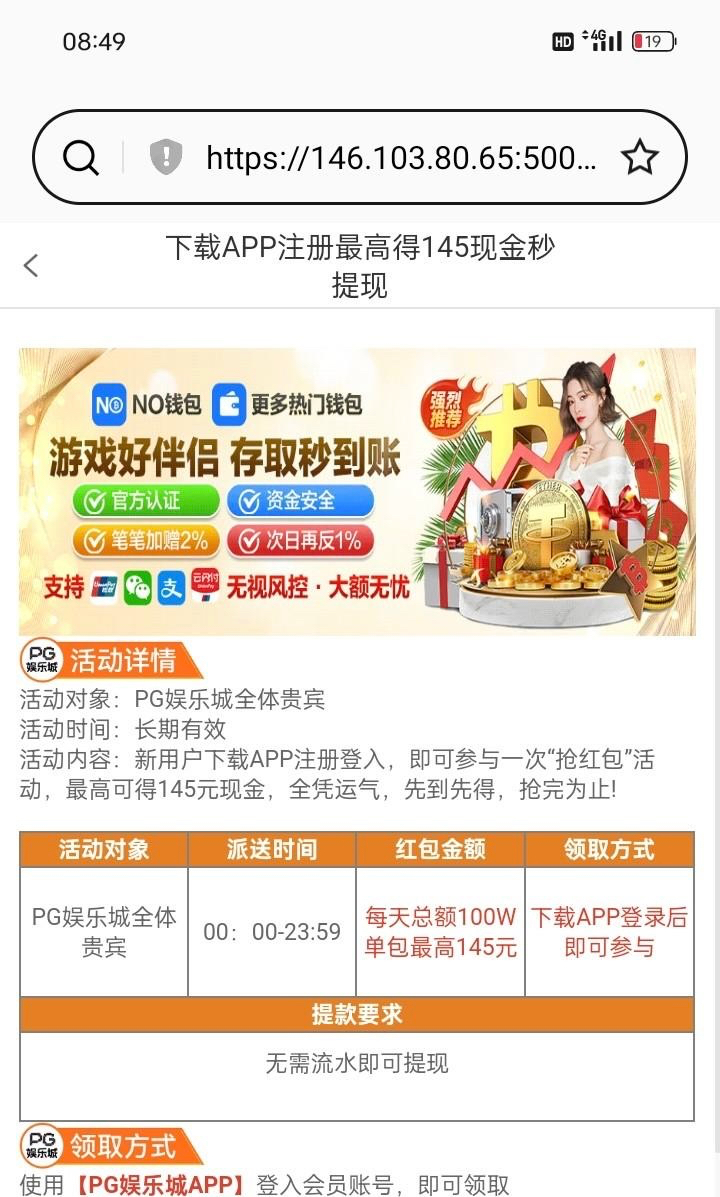720x1197 pixels.
Task: Go back using the page's arrow
Action: pyautogui.click(x=31, y=265)
